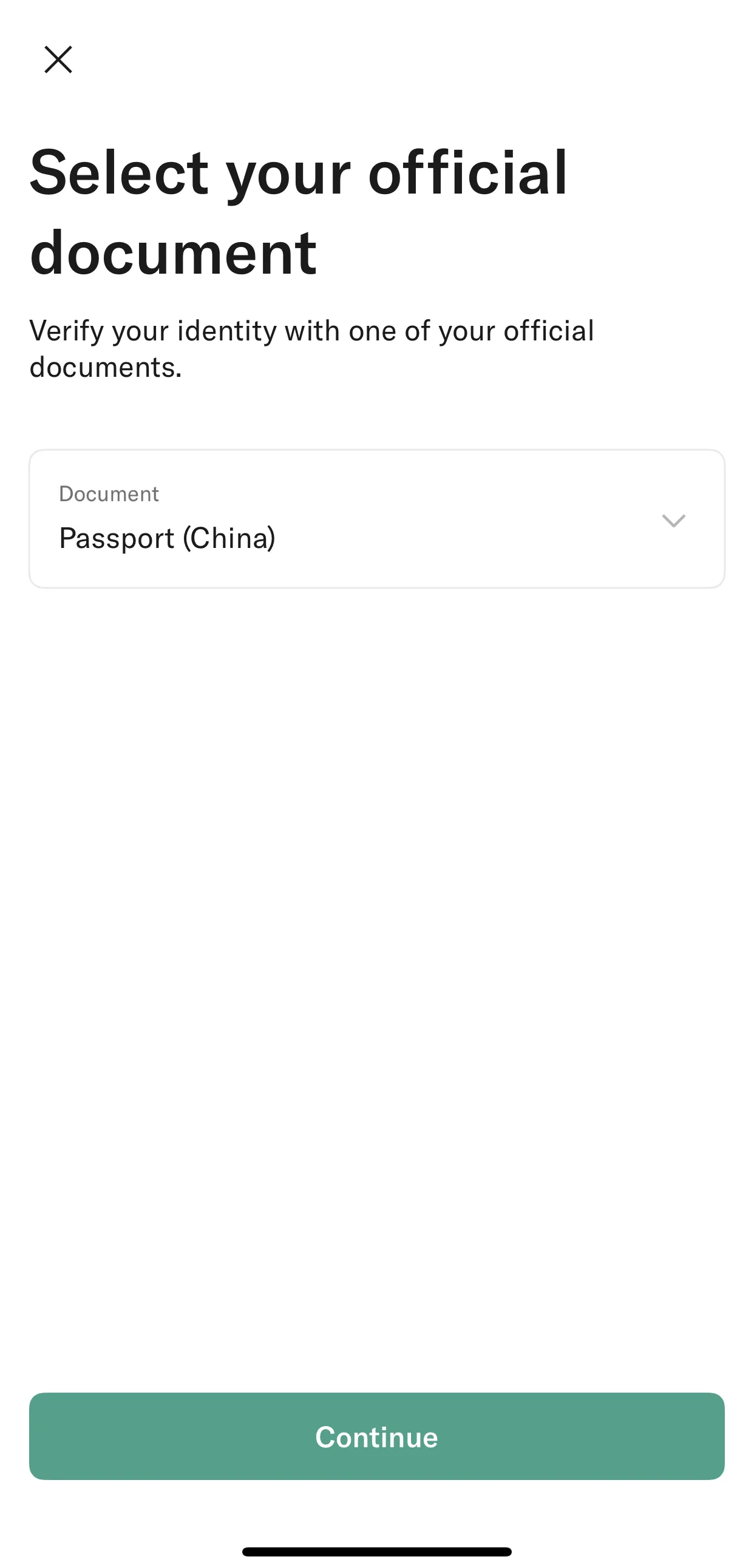This screenshot has width=754, height=1568.
Task: Tap the green Continue button
Action: 377,1436
